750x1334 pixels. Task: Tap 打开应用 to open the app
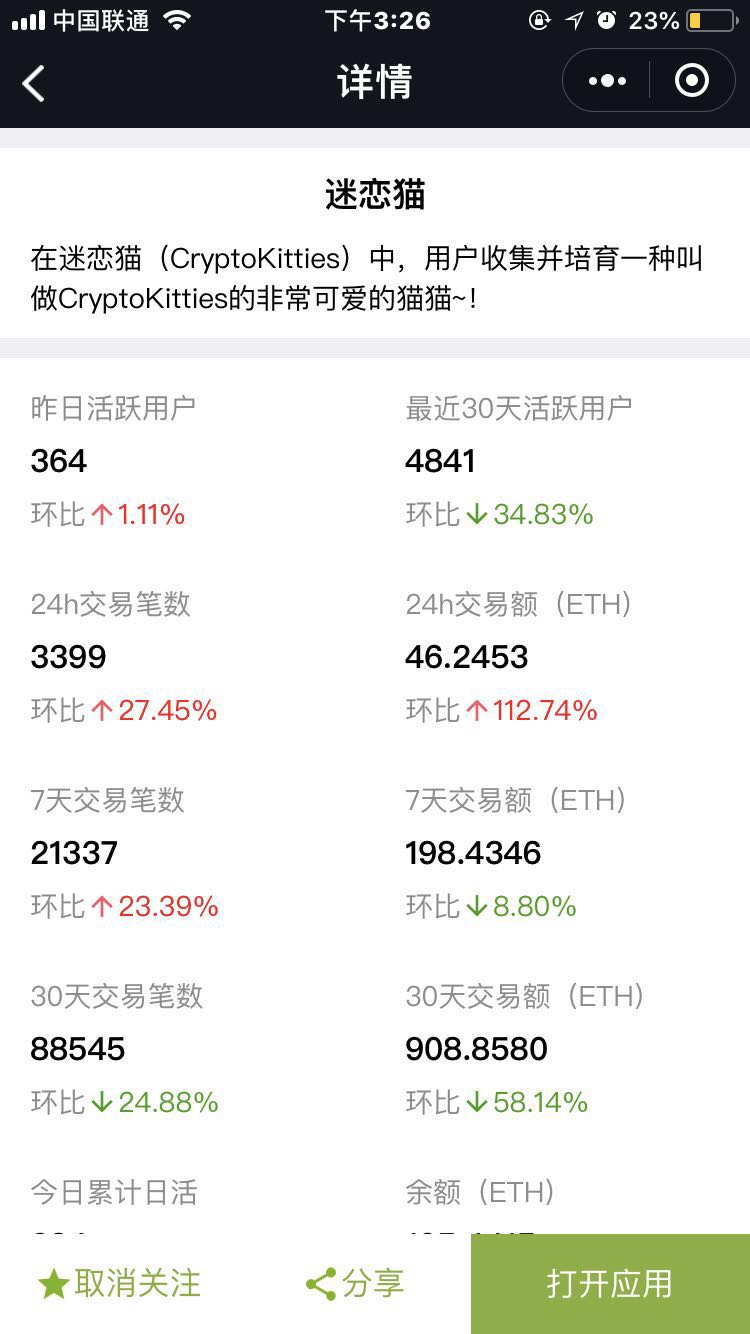click(610, 1284)
